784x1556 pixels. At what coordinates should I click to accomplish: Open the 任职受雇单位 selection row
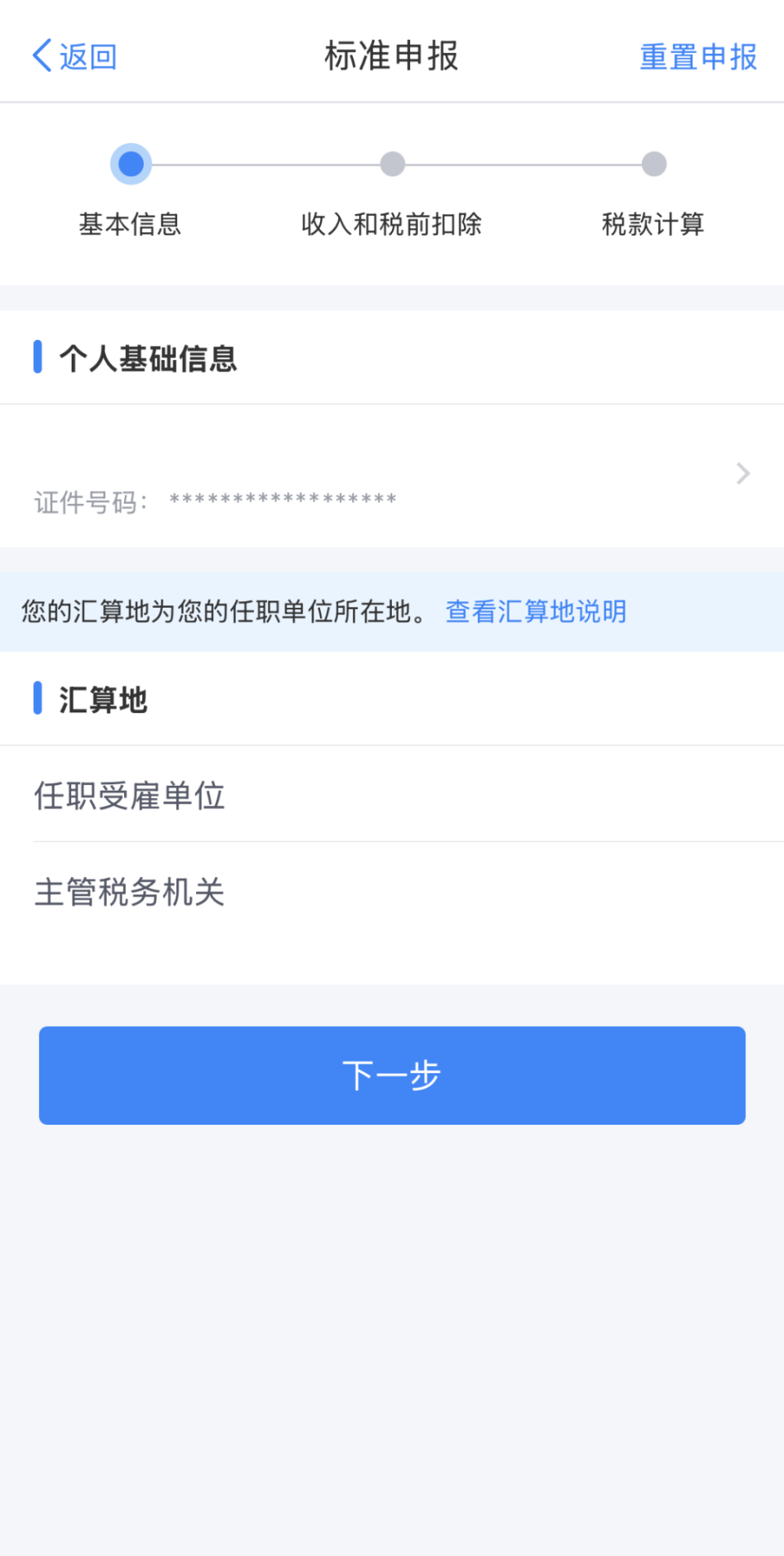[x=392, y=795]
